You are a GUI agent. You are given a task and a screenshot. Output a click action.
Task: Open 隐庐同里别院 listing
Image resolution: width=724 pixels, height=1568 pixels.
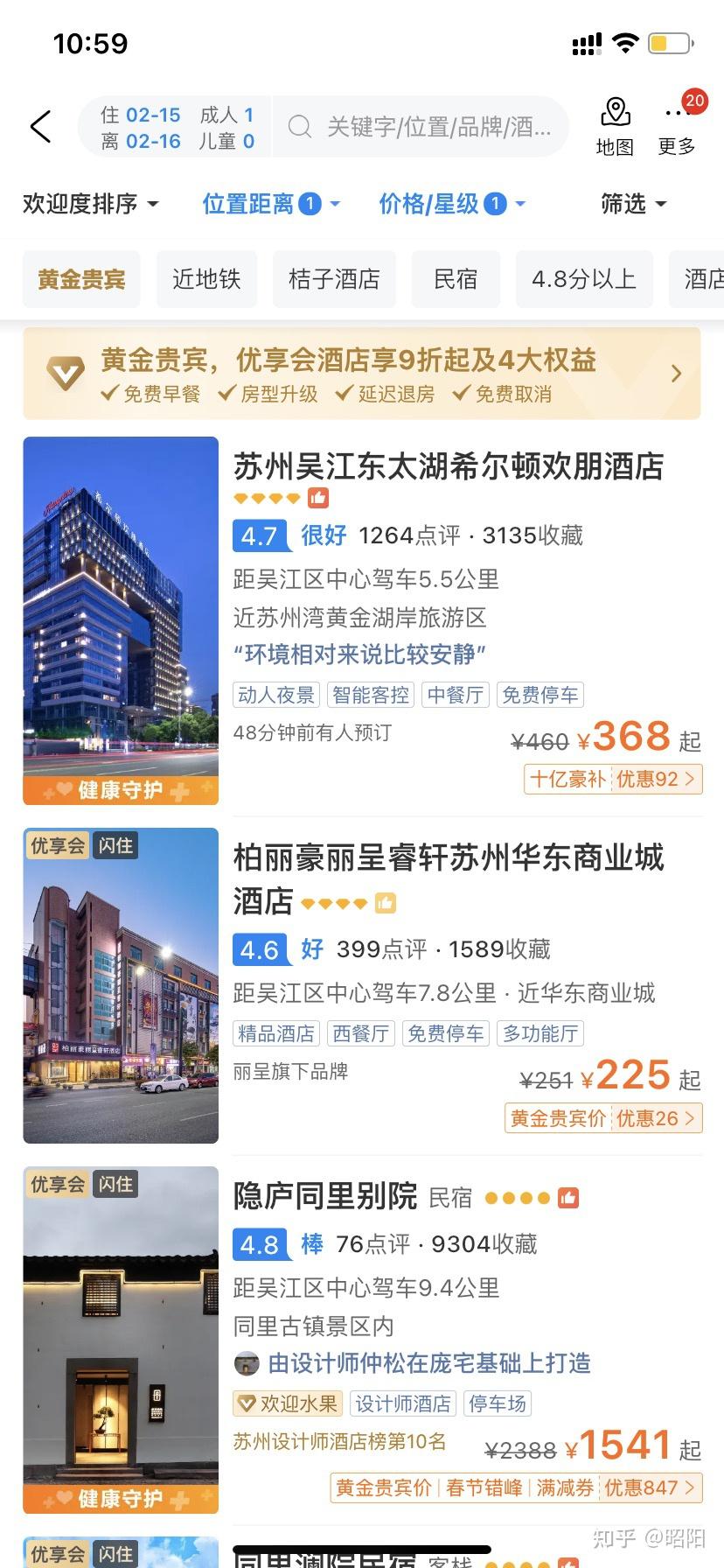point(325,1196)
